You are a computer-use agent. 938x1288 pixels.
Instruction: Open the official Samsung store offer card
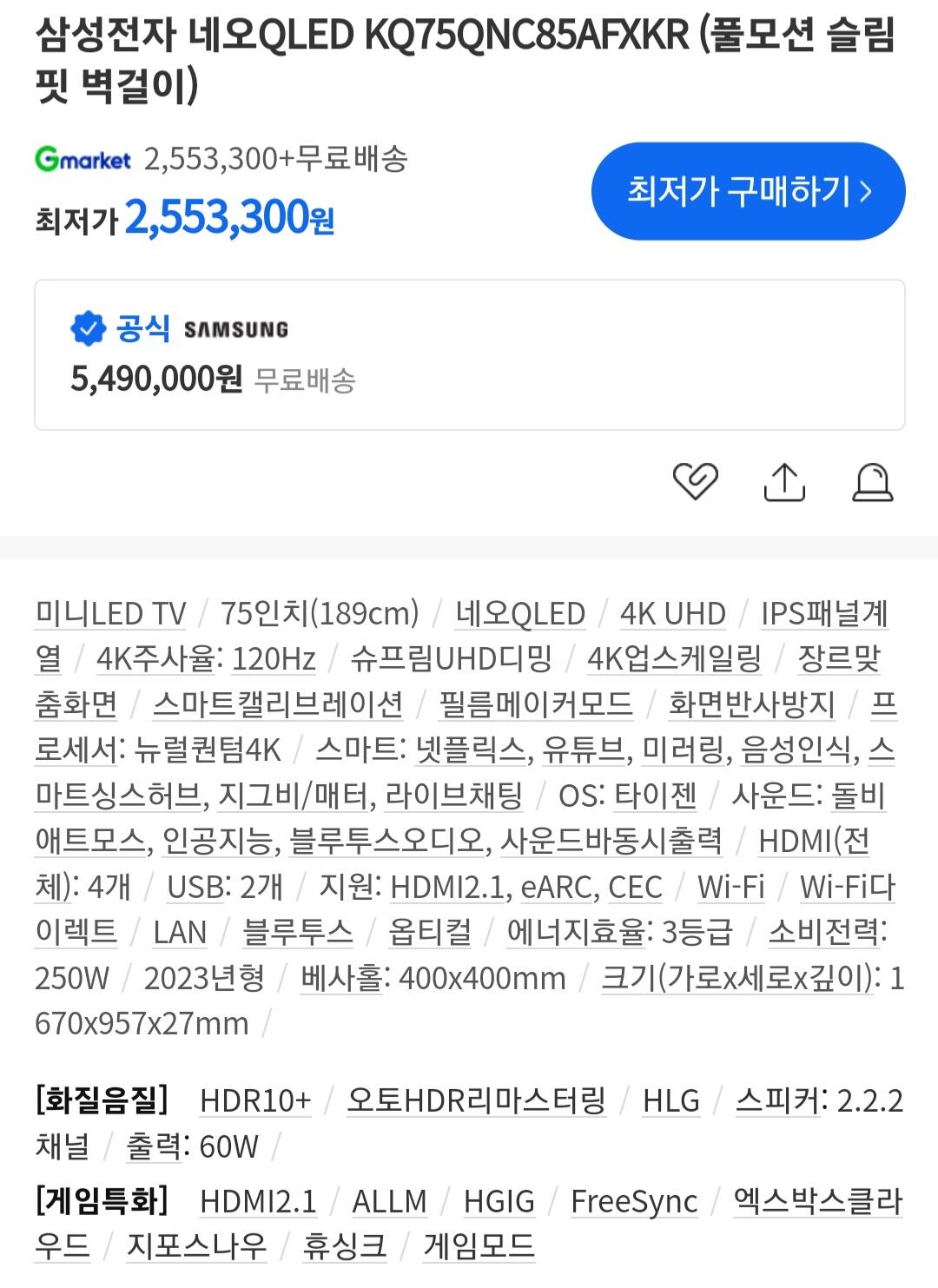coord(469,354)
